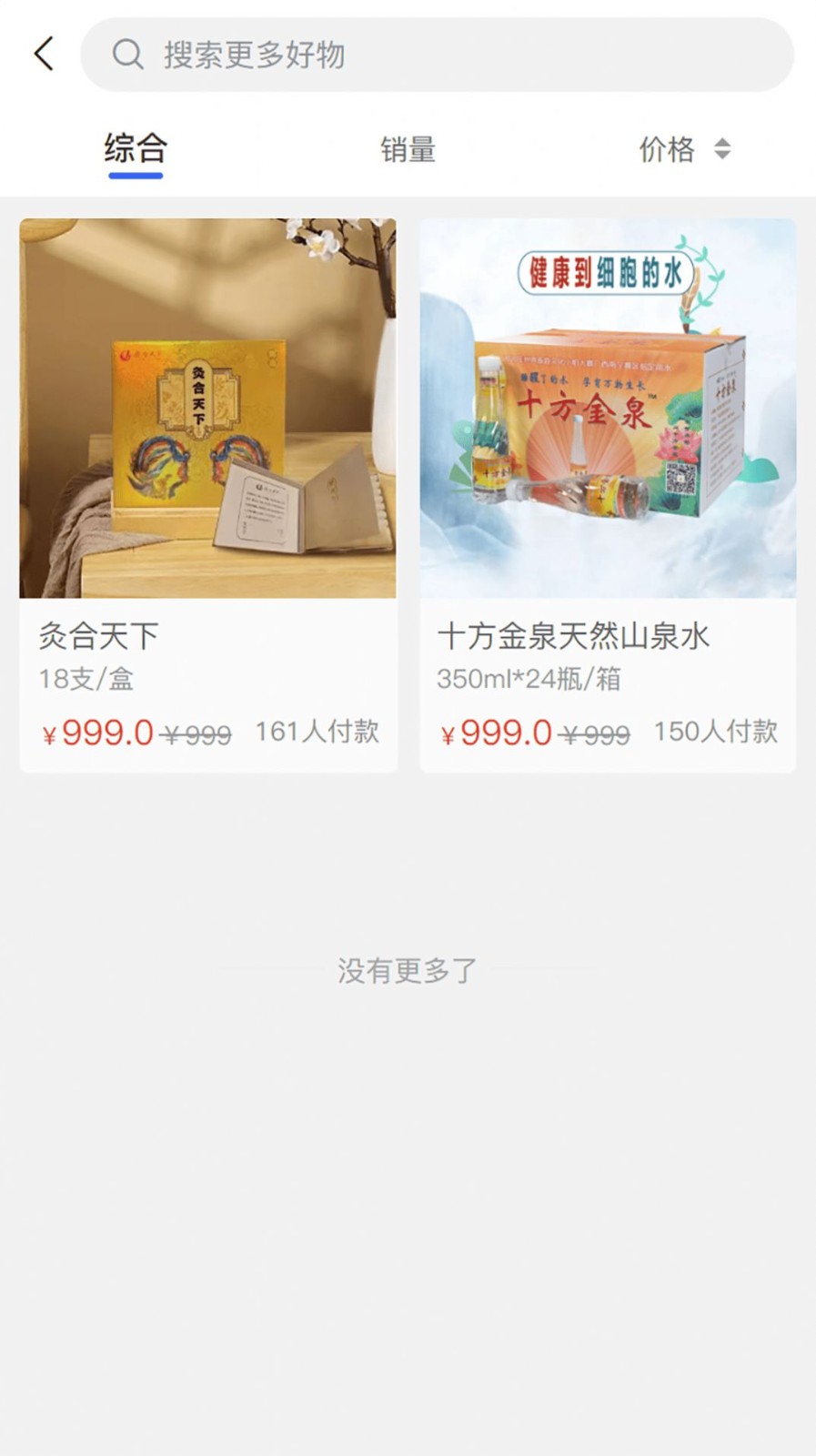The width and height of the screenshot is (816, 1456).
Task: Open the 灸合天下 product card
Action: [208, 496]
